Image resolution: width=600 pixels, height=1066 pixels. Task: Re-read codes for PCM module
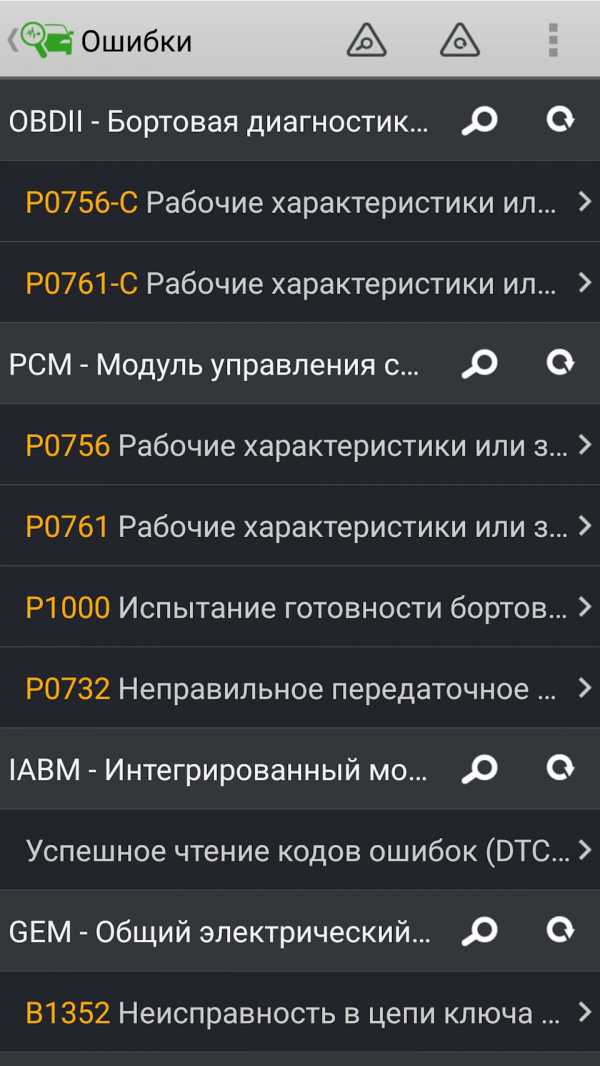[561, 364]
